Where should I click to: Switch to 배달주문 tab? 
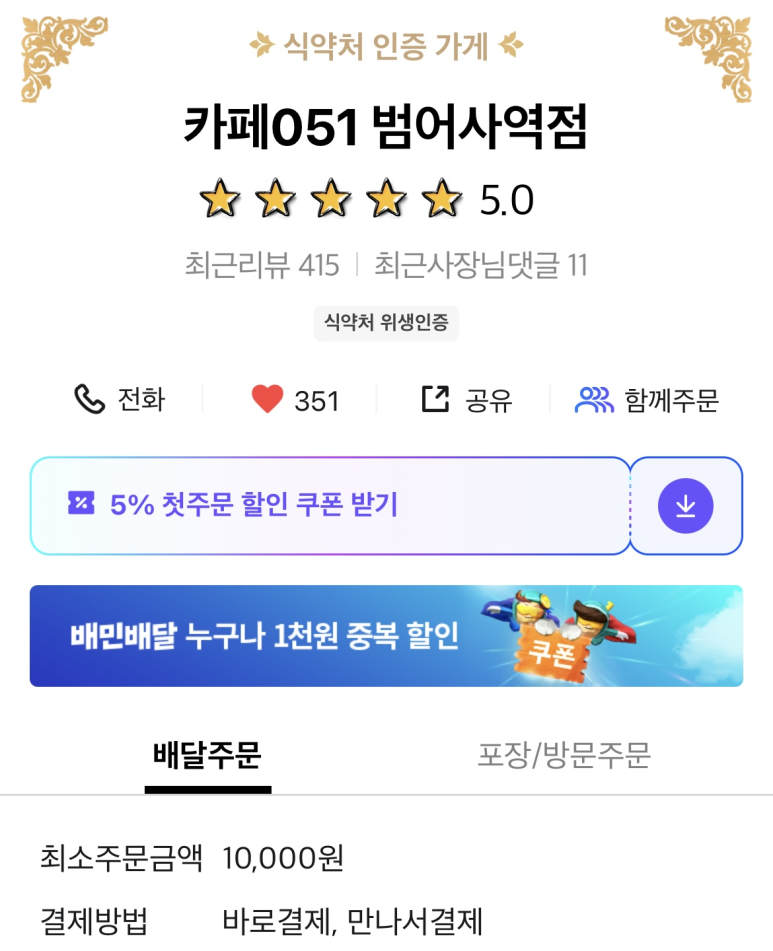click(x=207, y=755)
